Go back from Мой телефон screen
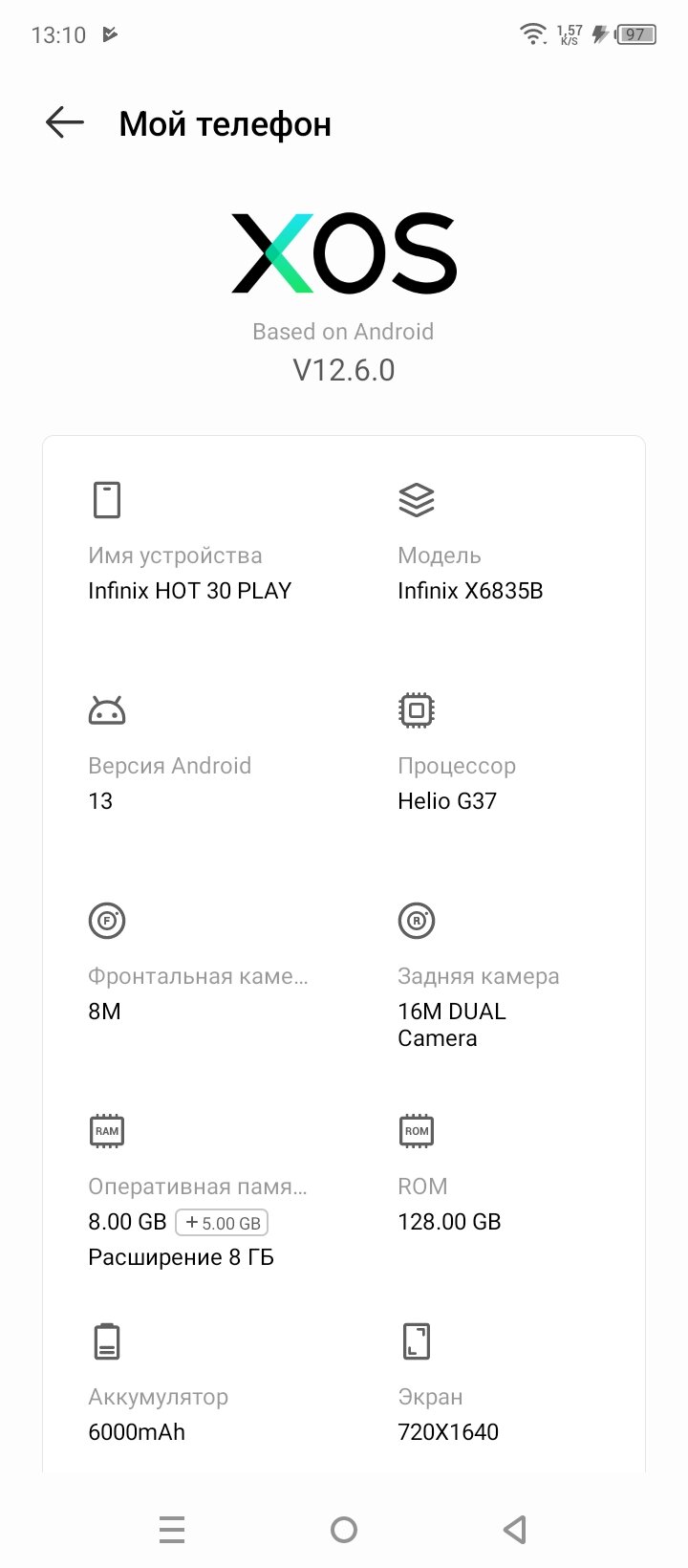This screenshot has width=688, height=1568. coord(65,122)
